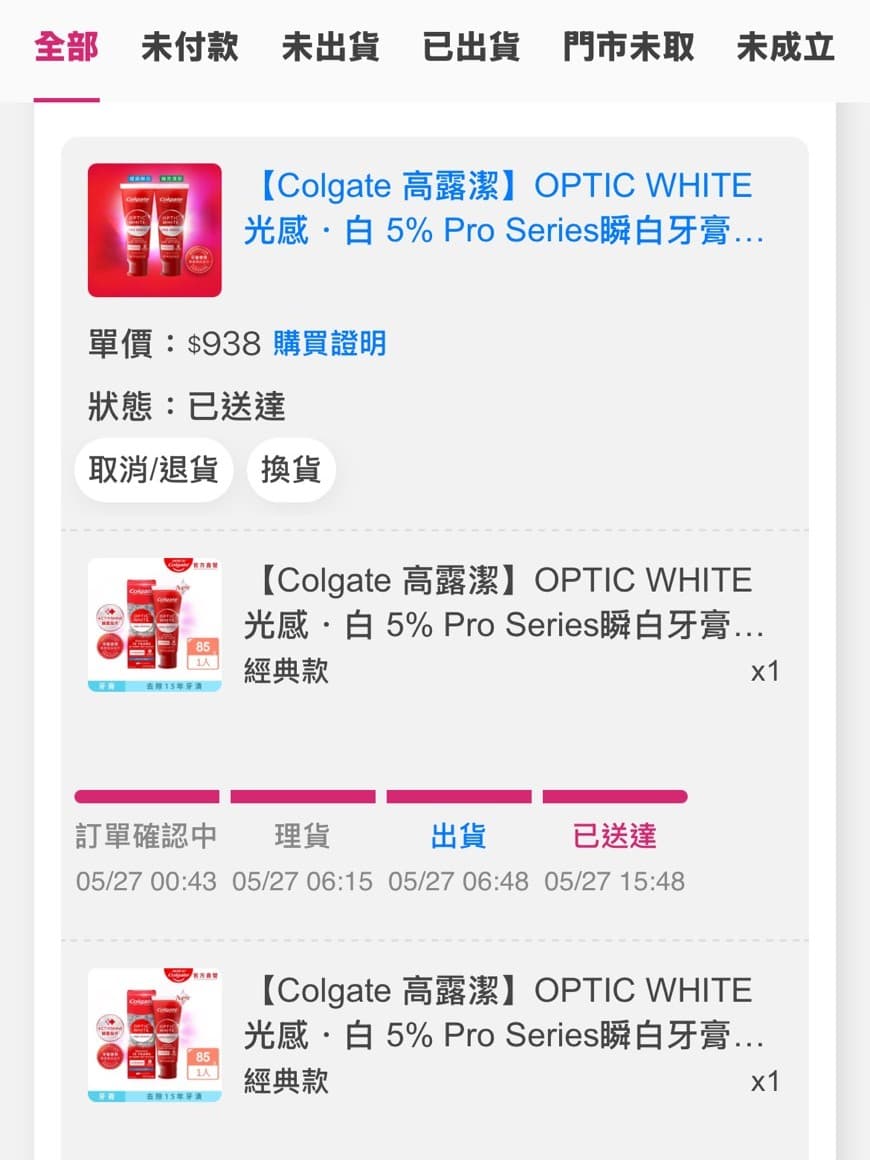This screenshot has width=870, height=1160.
Task: Show the 門市未取 orders tab
Action: pyautogui.click(x=628, y=47)
